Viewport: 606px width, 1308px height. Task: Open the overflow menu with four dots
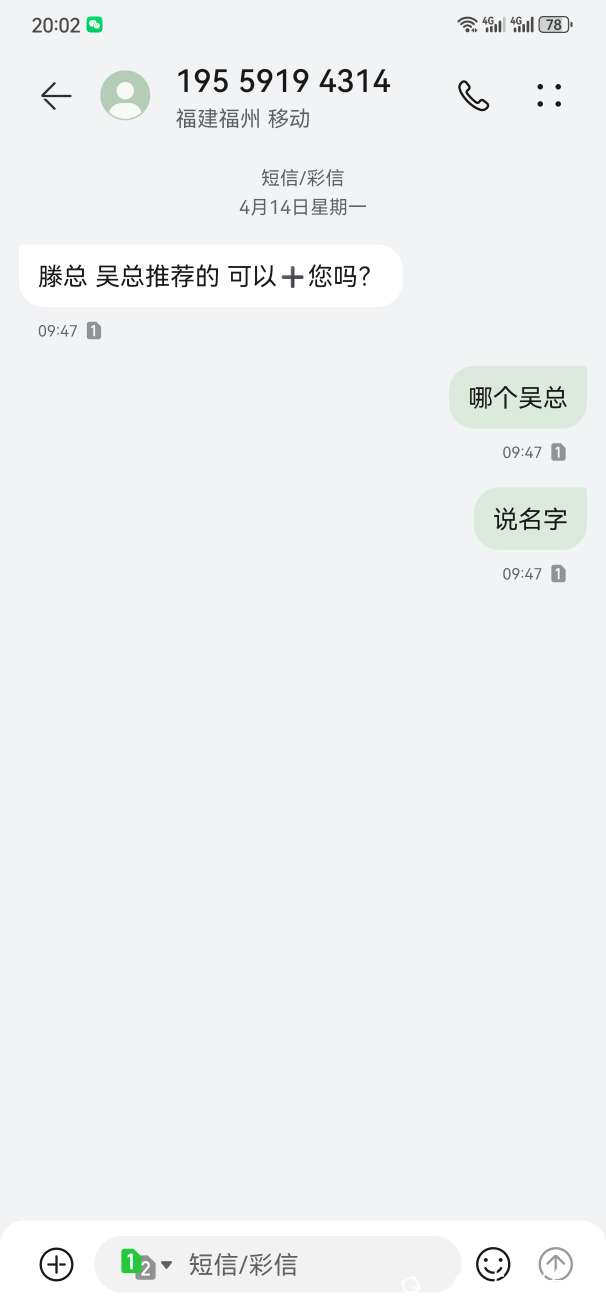pyautogui.click(x=549, y=96)
